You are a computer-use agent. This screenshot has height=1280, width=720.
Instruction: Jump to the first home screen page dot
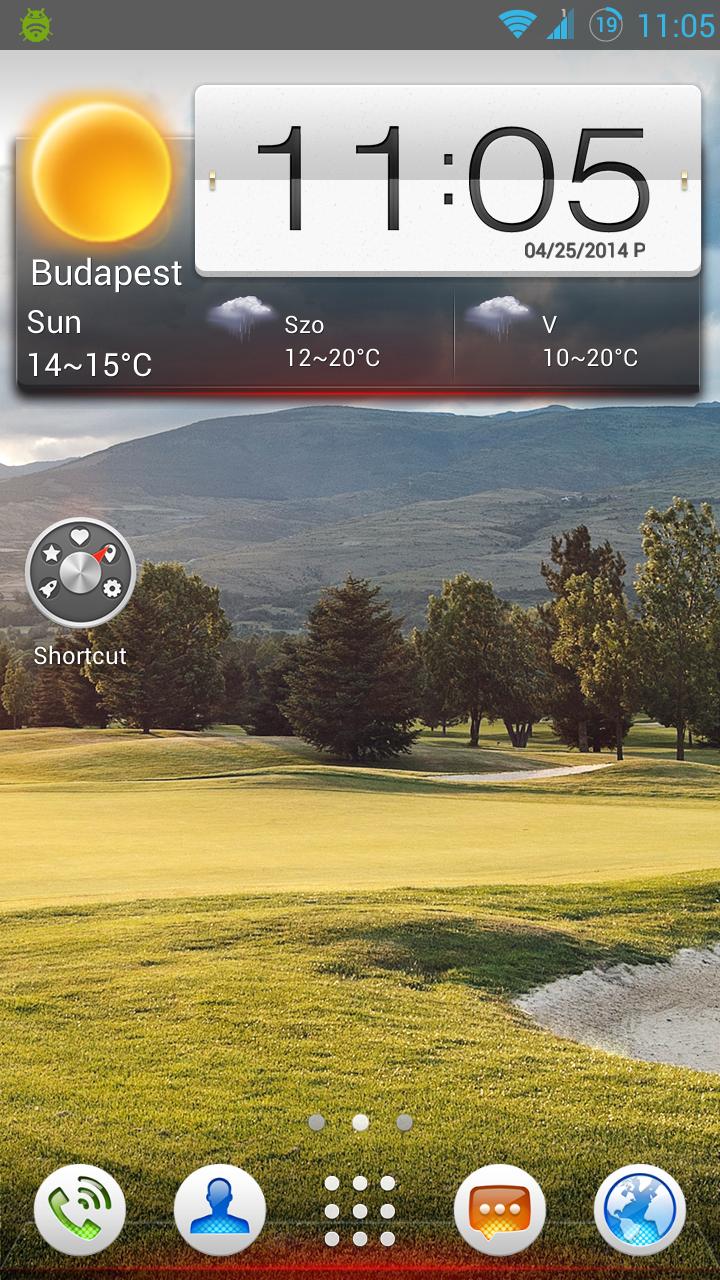[x=316, y=1122]
